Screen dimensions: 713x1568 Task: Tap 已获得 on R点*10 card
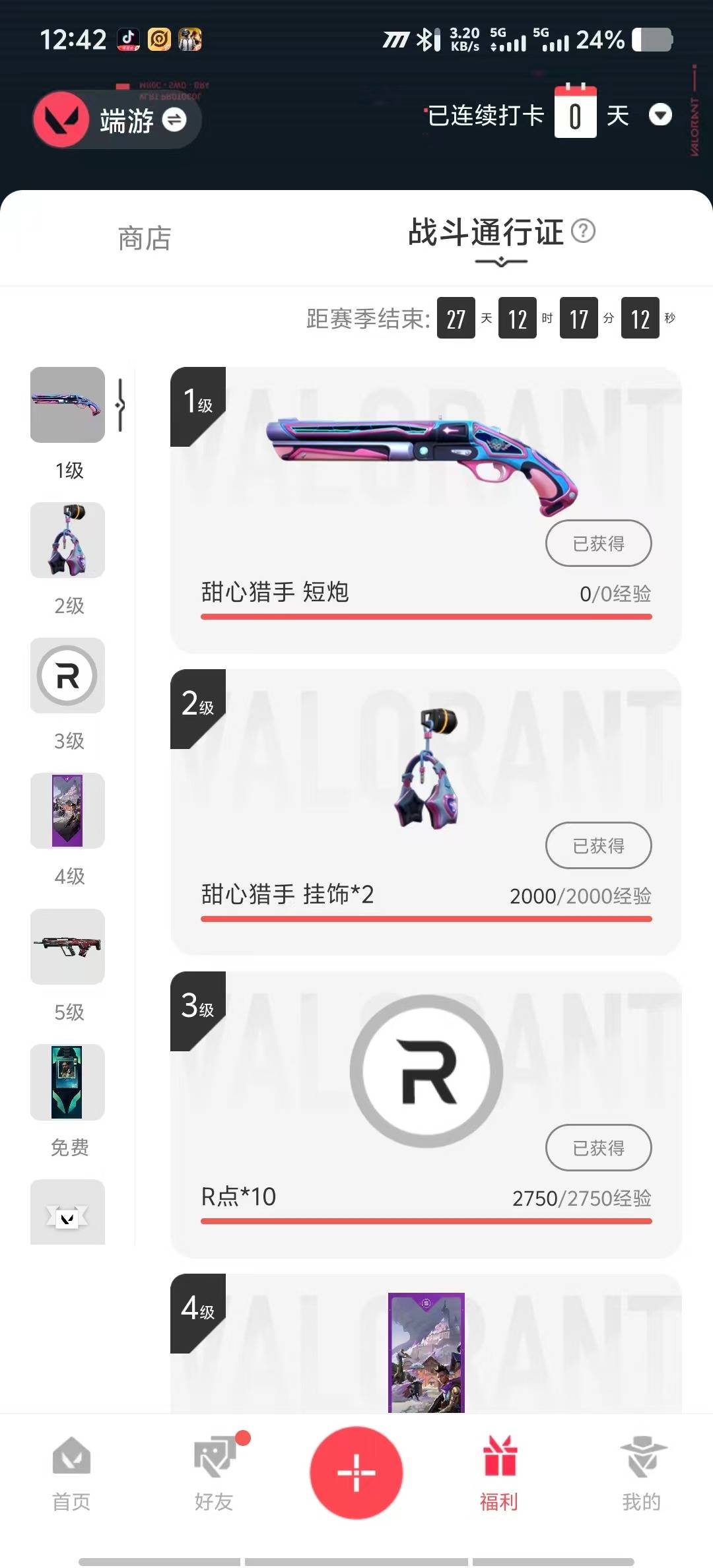[598, 1148]
